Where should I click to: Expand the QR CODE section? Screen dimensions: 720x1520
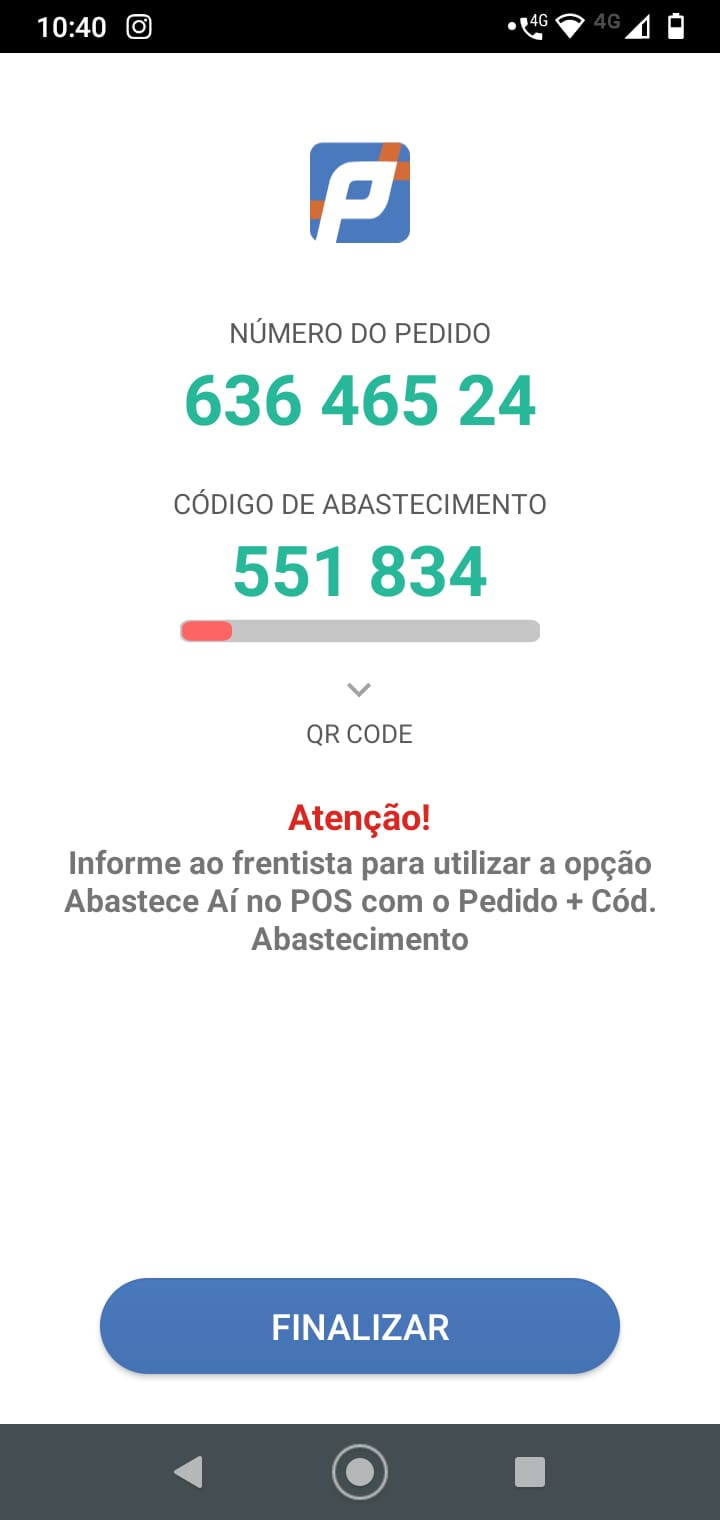(359, 712)
